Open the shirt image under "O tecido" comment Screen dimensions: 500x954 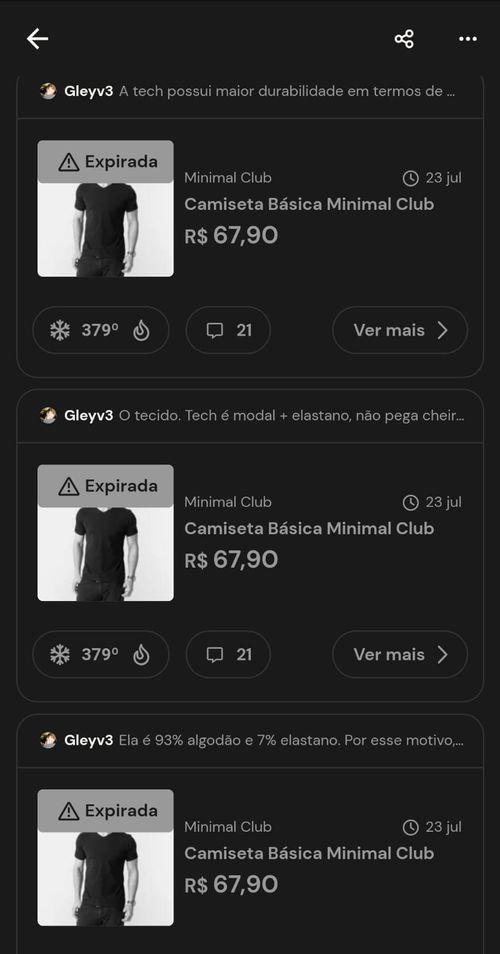pos(105,533)
